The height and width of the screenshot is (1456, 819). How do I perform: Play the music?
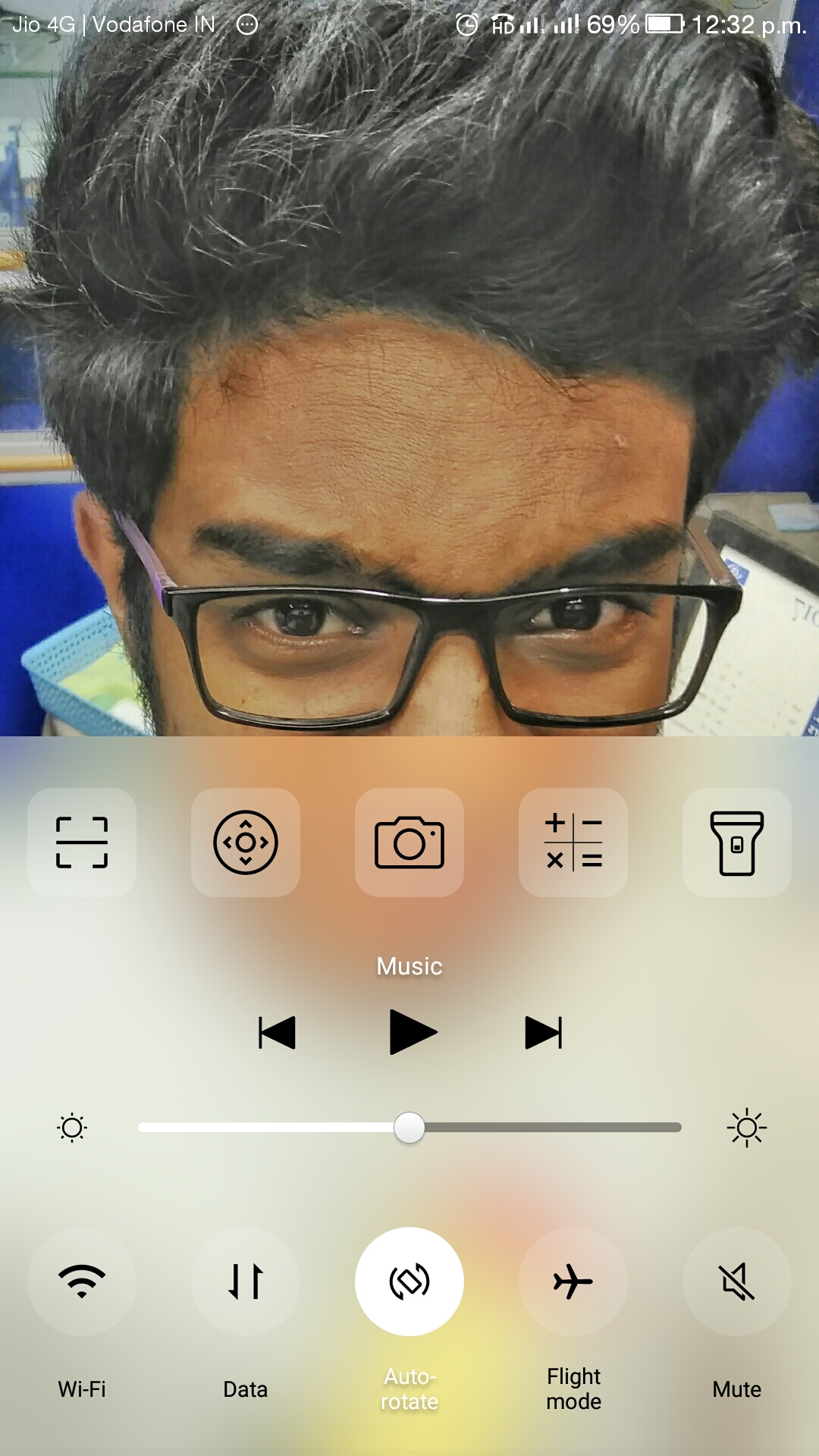tap(412, 1032)
